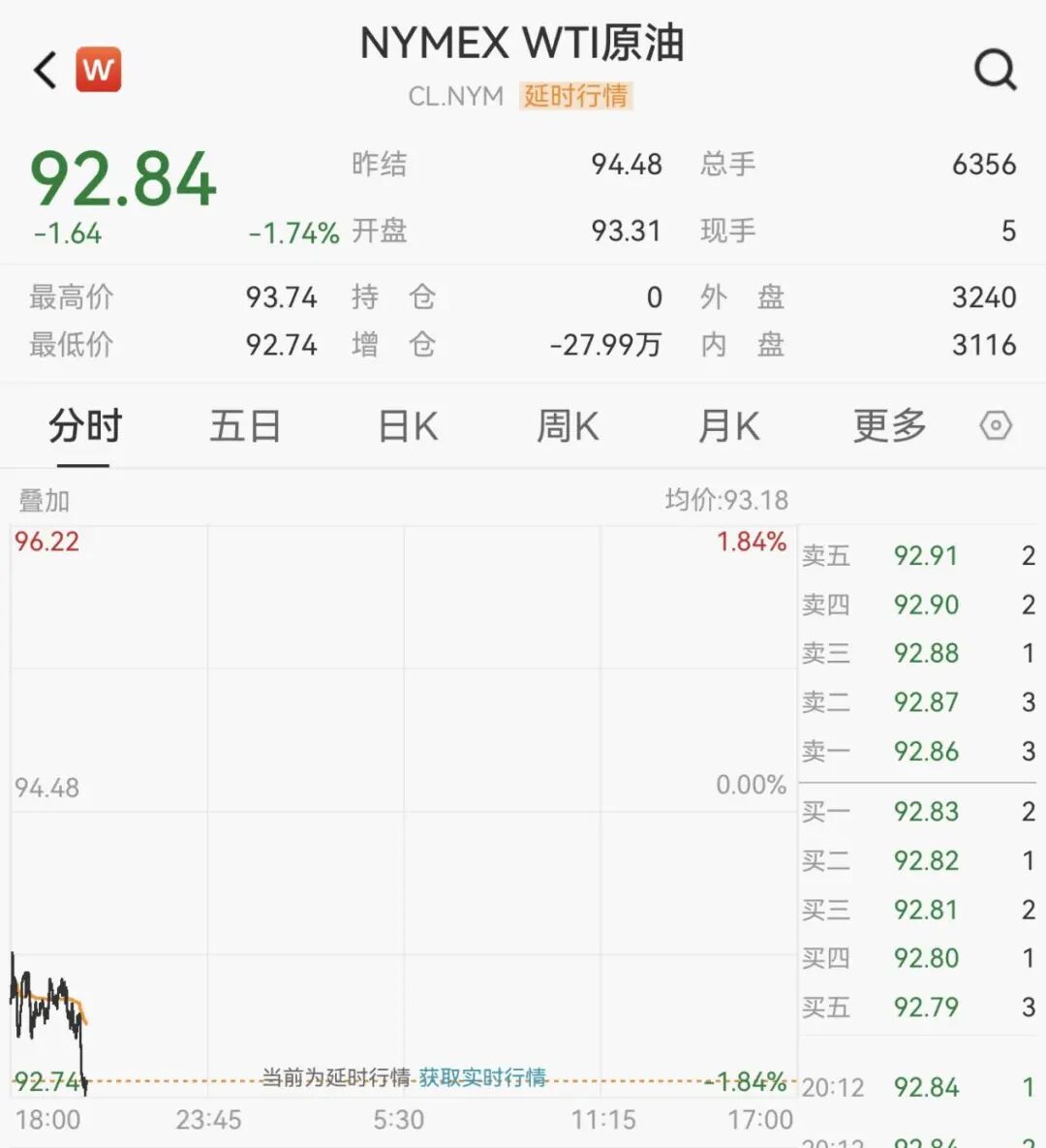
Task: Show the 月K chart tab
Action: 728,426
